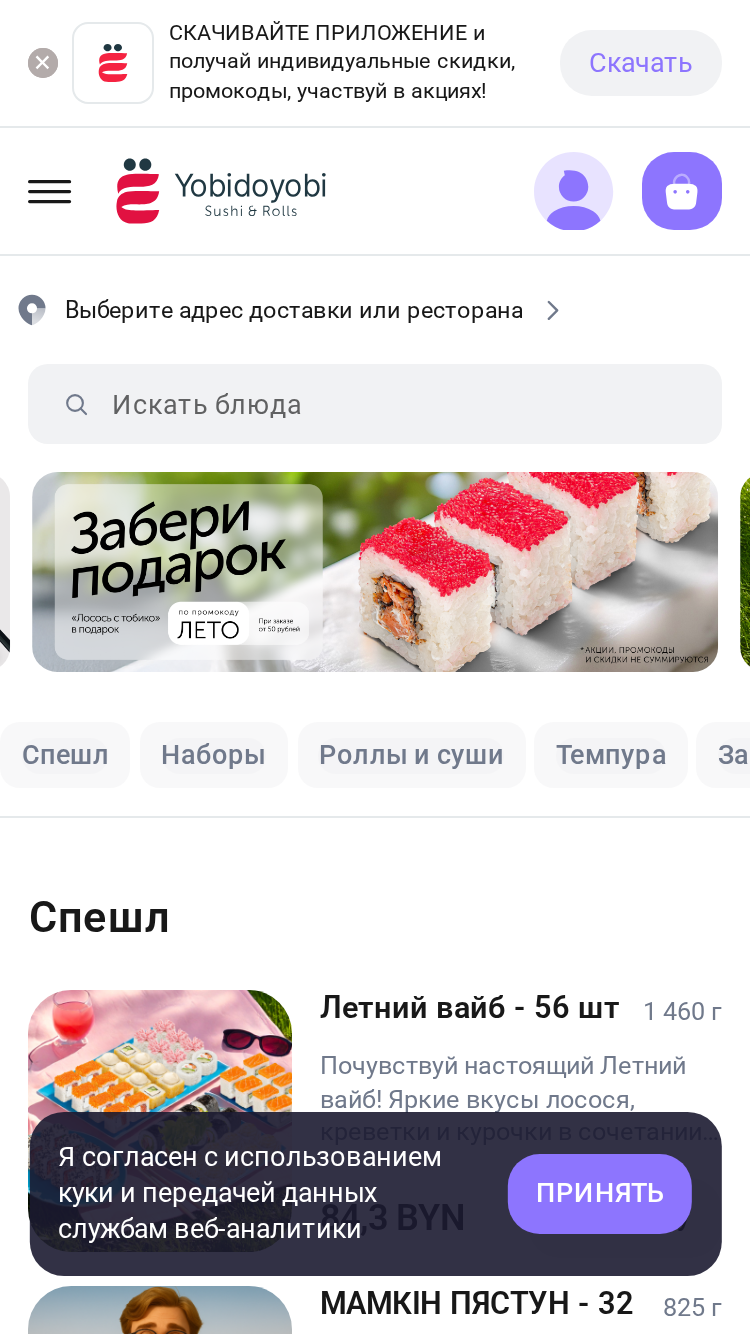
Task: Switch to the Темпура category
Action: click(x=611, y=755)
